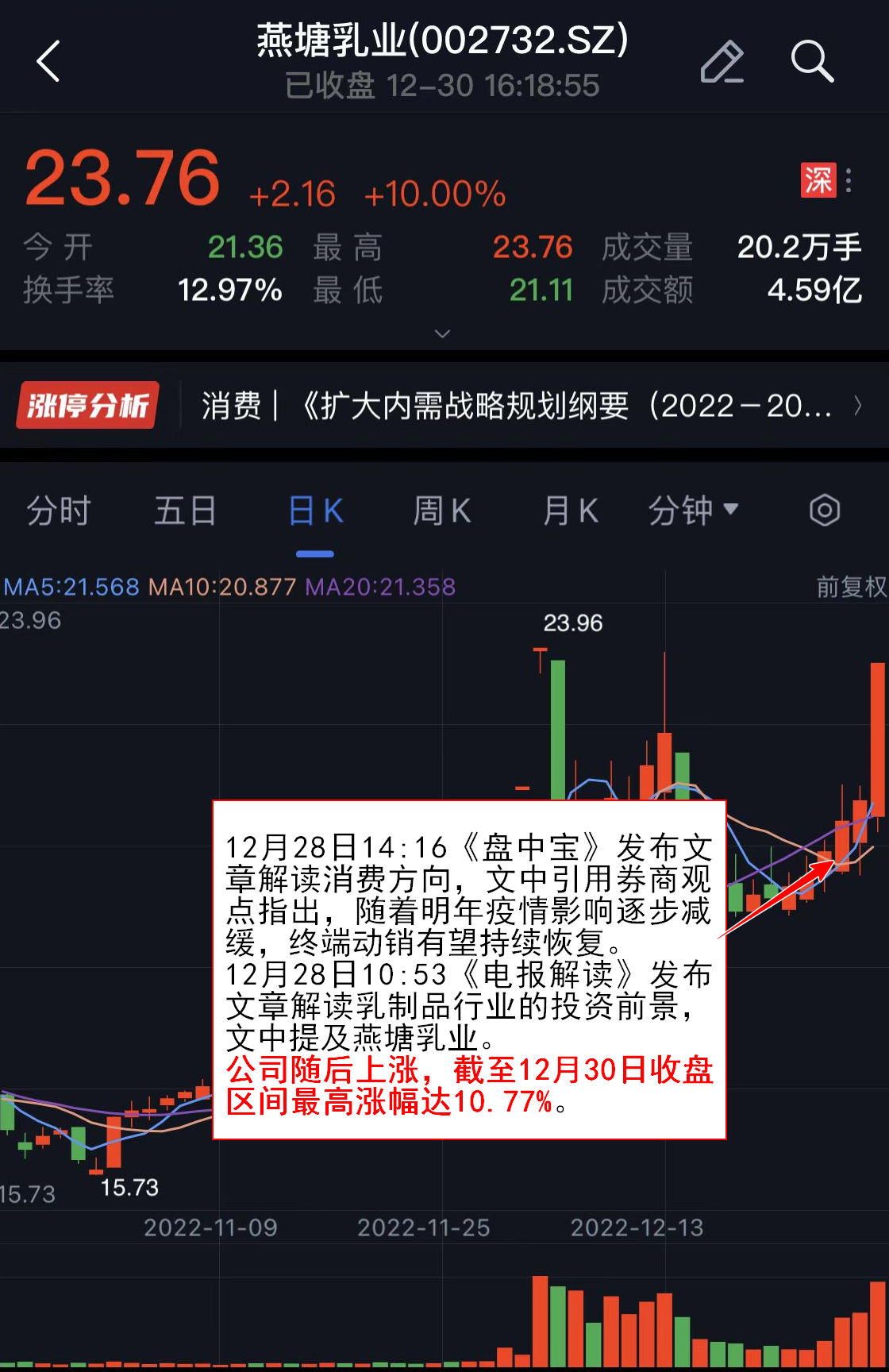
Task: Select the 日K chart tab
Action: (315, 511)
